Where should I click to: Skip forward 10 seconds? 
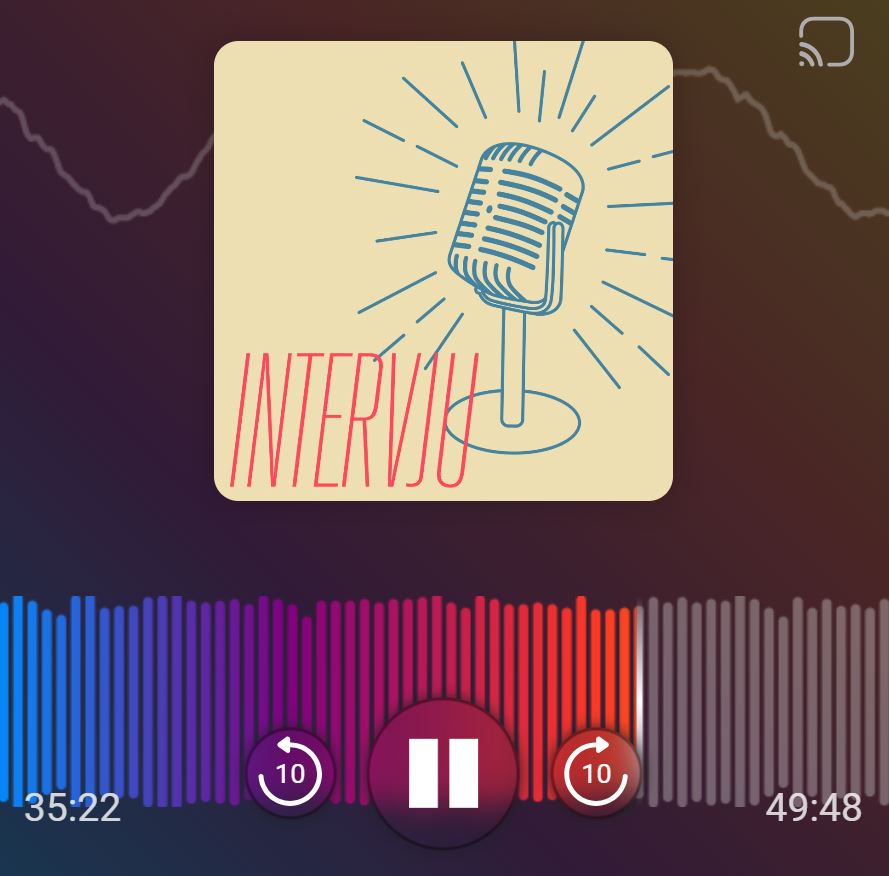(x=596, y=773)
